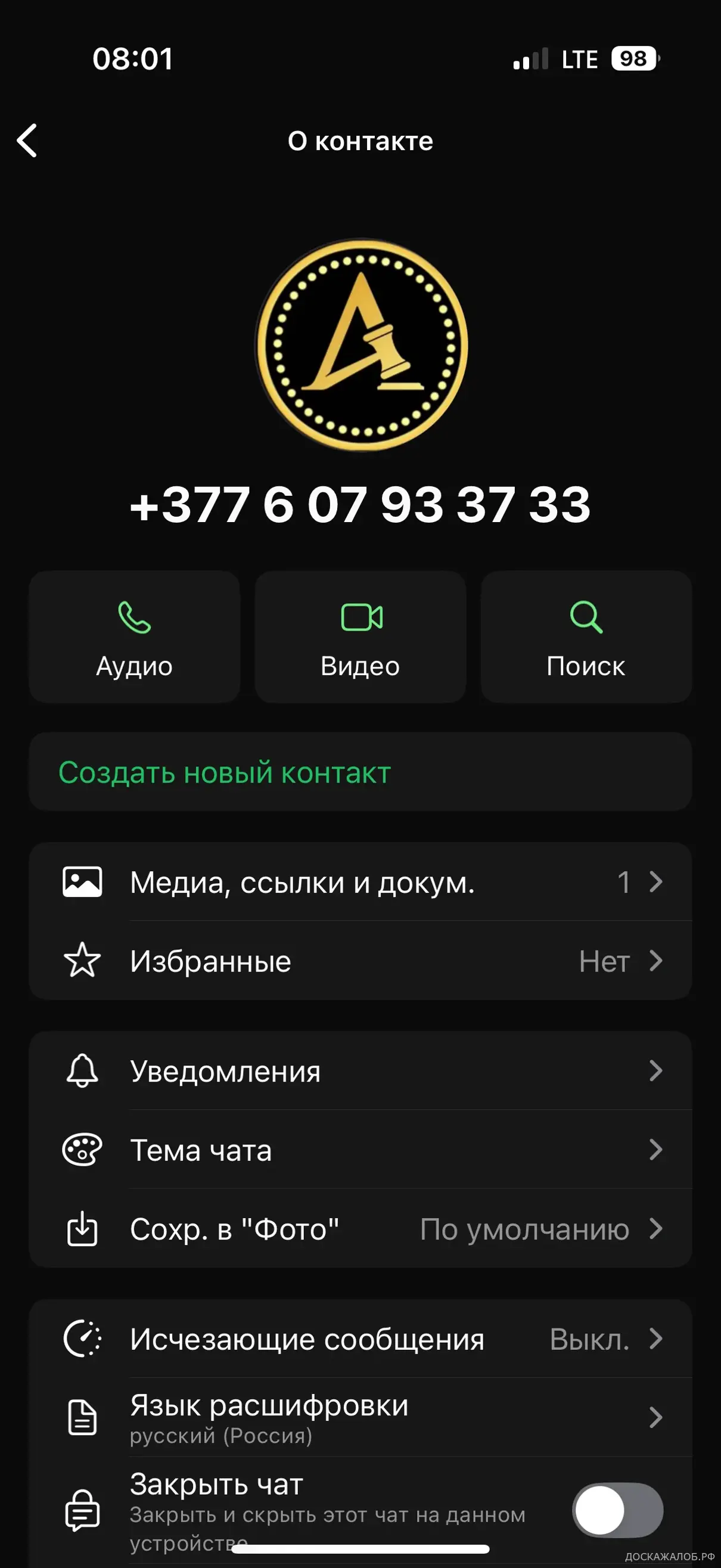Screen dimensions: 721x1568
Task: Toggle the Закрыть чат switch
Action: click(617, 1510)
